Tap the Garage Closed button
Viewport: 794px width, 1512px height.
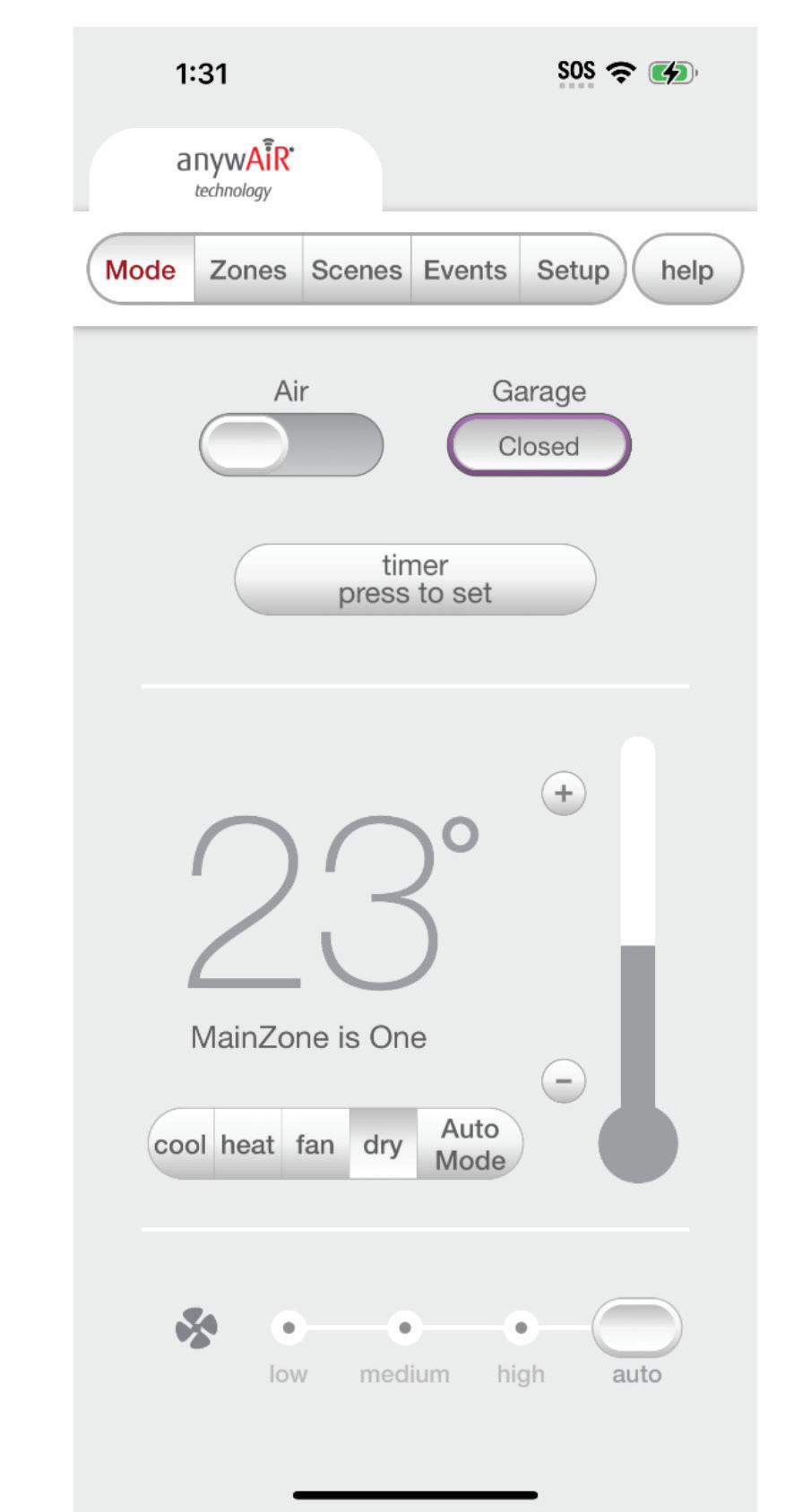pyautogui.click(x=539, y=445)
